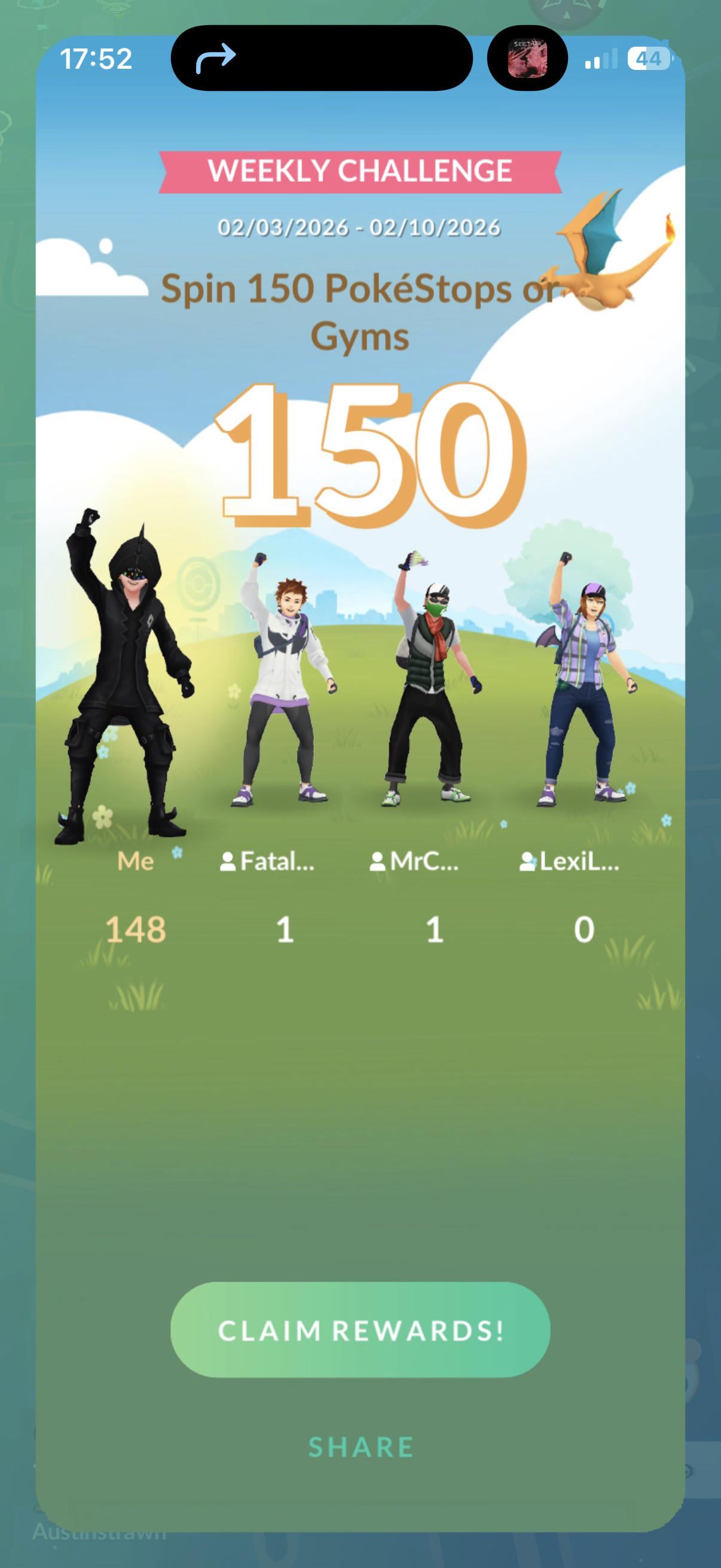Share the weekly challenge result
This screenshot has width=721, height=1568.
[x=361, y=1447]
